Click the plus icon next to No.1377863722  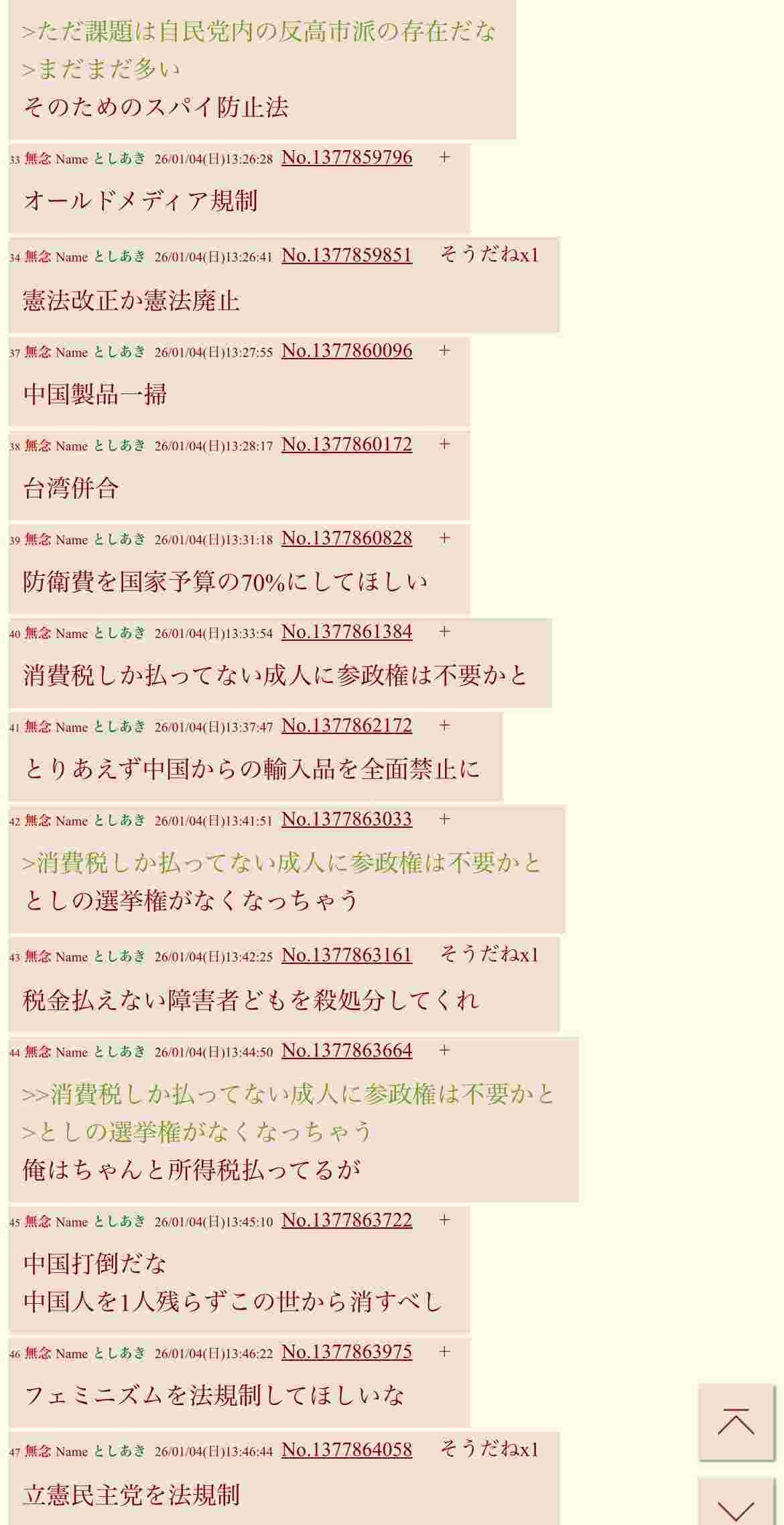(444, 1221)
